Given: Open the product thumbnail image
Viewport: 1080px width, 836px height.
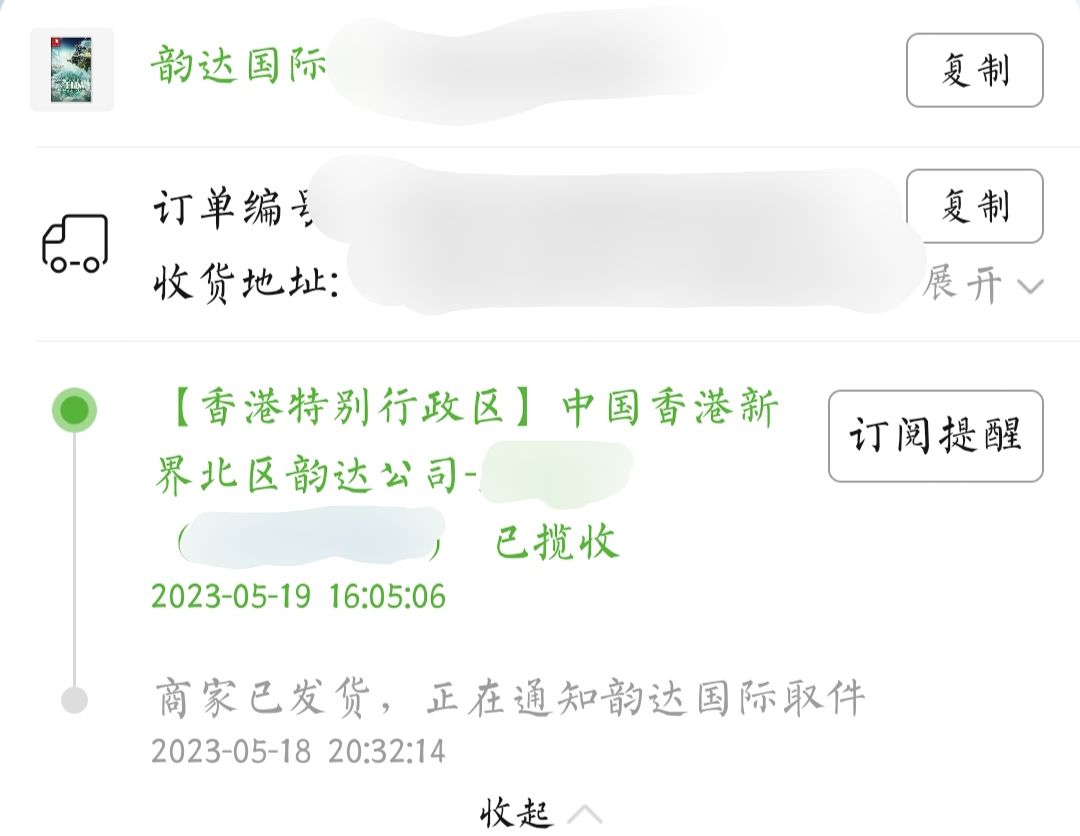Looking at the screenshot, I should [72, 69].
